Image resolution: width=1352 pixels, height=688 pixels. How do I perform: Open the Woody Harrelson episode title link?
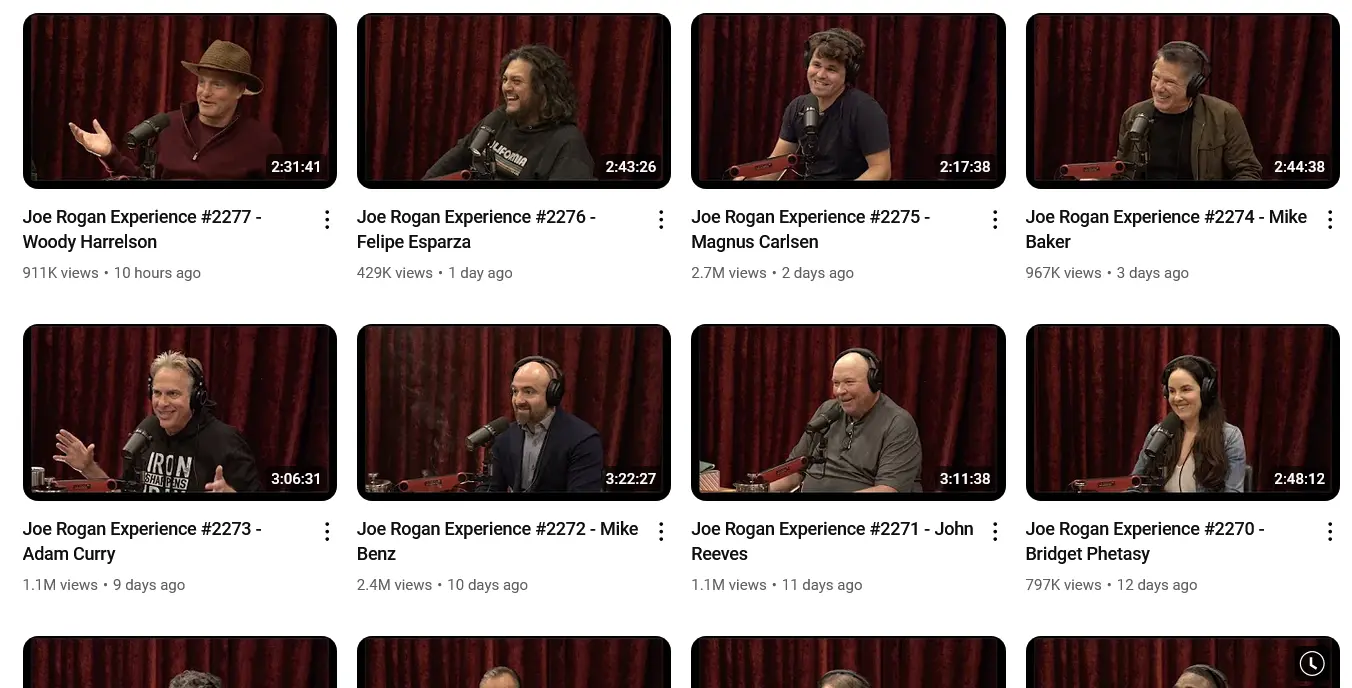pos(142,229)
